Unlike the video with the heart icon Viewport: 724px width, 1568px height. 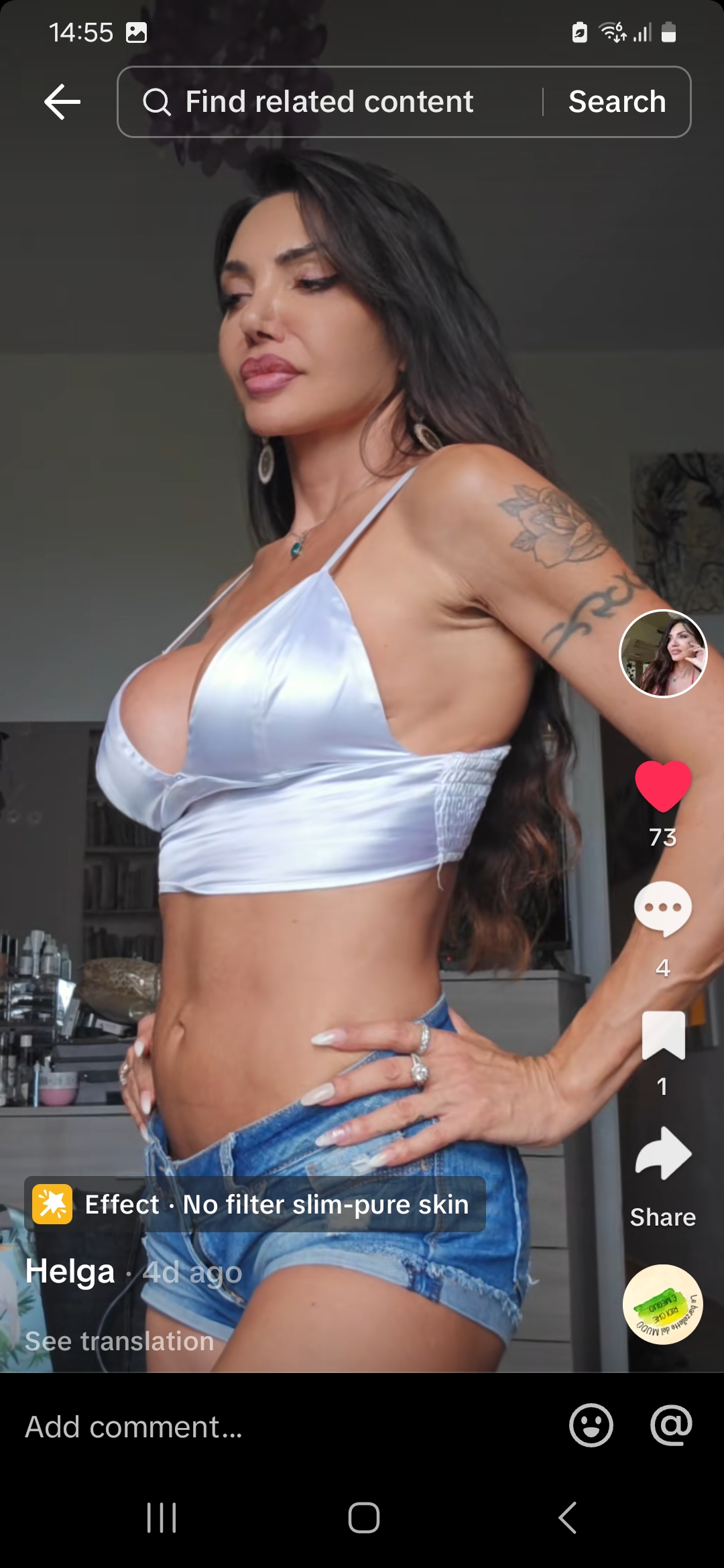(x=662, y=786)
